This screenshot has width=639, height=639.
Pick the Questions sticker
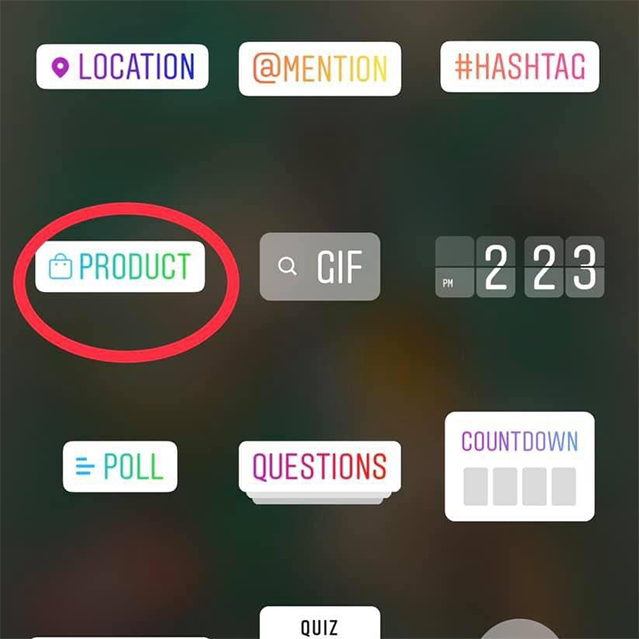(x=319, y=467)
